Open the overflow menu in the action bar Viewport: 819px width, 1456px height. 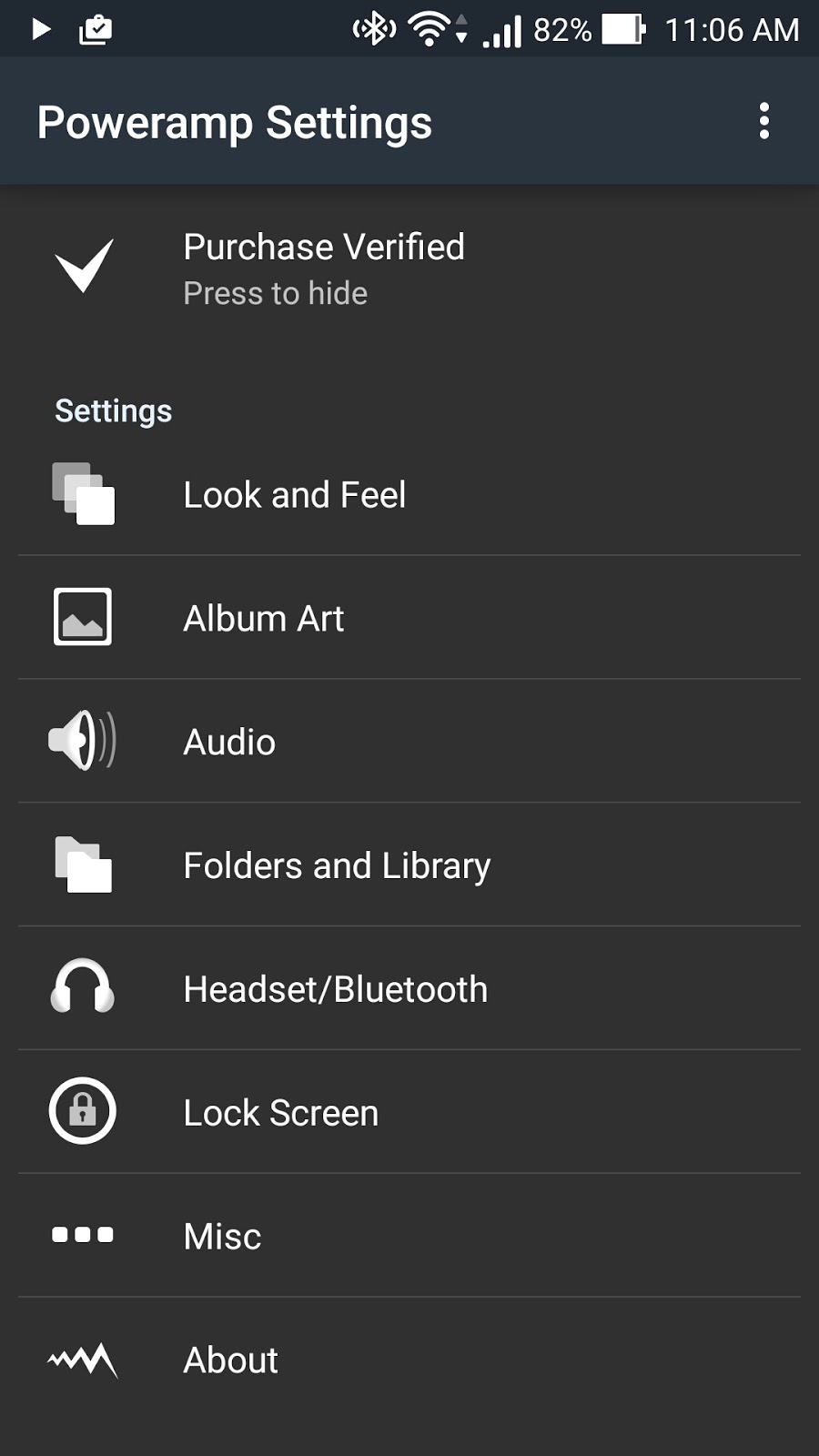[x=763, y=120]
